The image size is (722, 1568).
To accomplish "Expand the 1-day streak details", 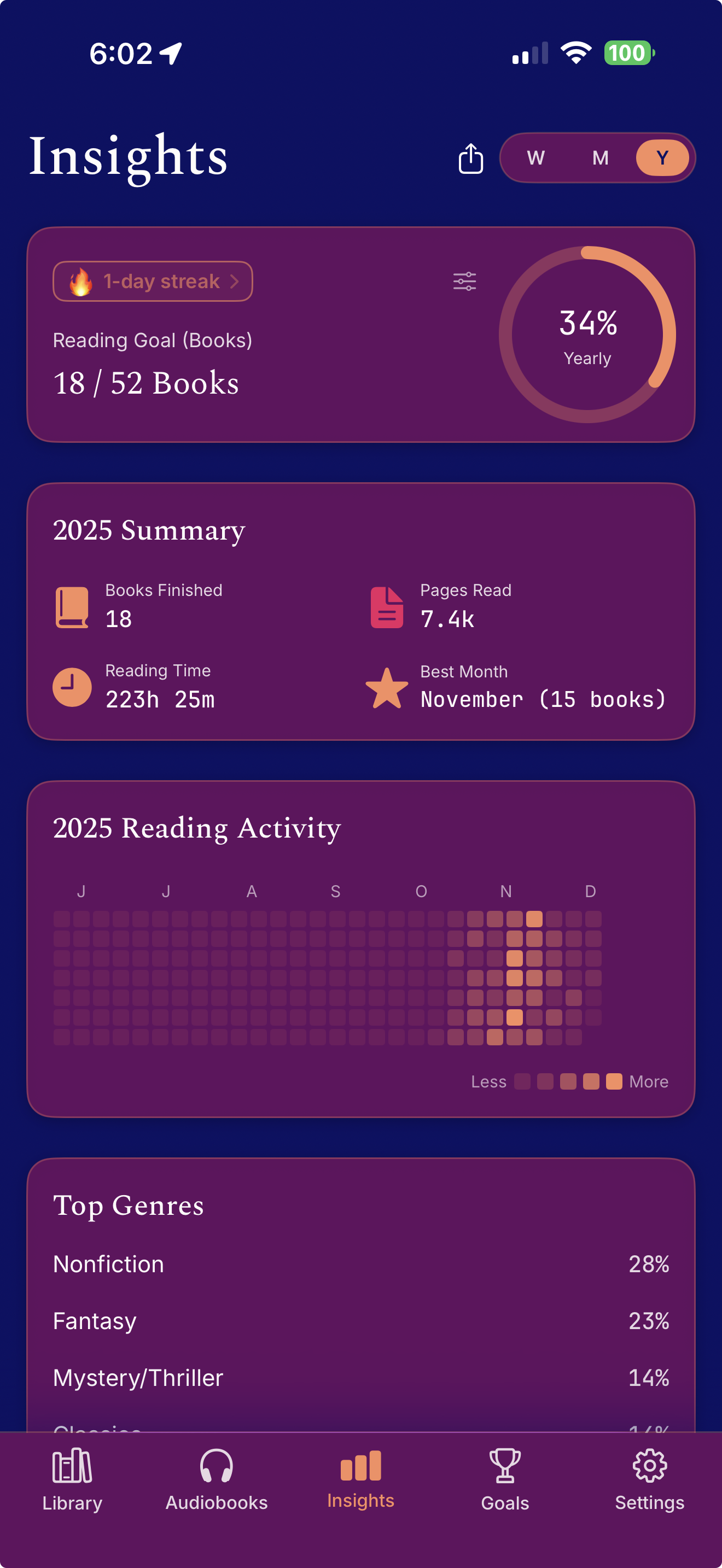I will tap(152, 280).
